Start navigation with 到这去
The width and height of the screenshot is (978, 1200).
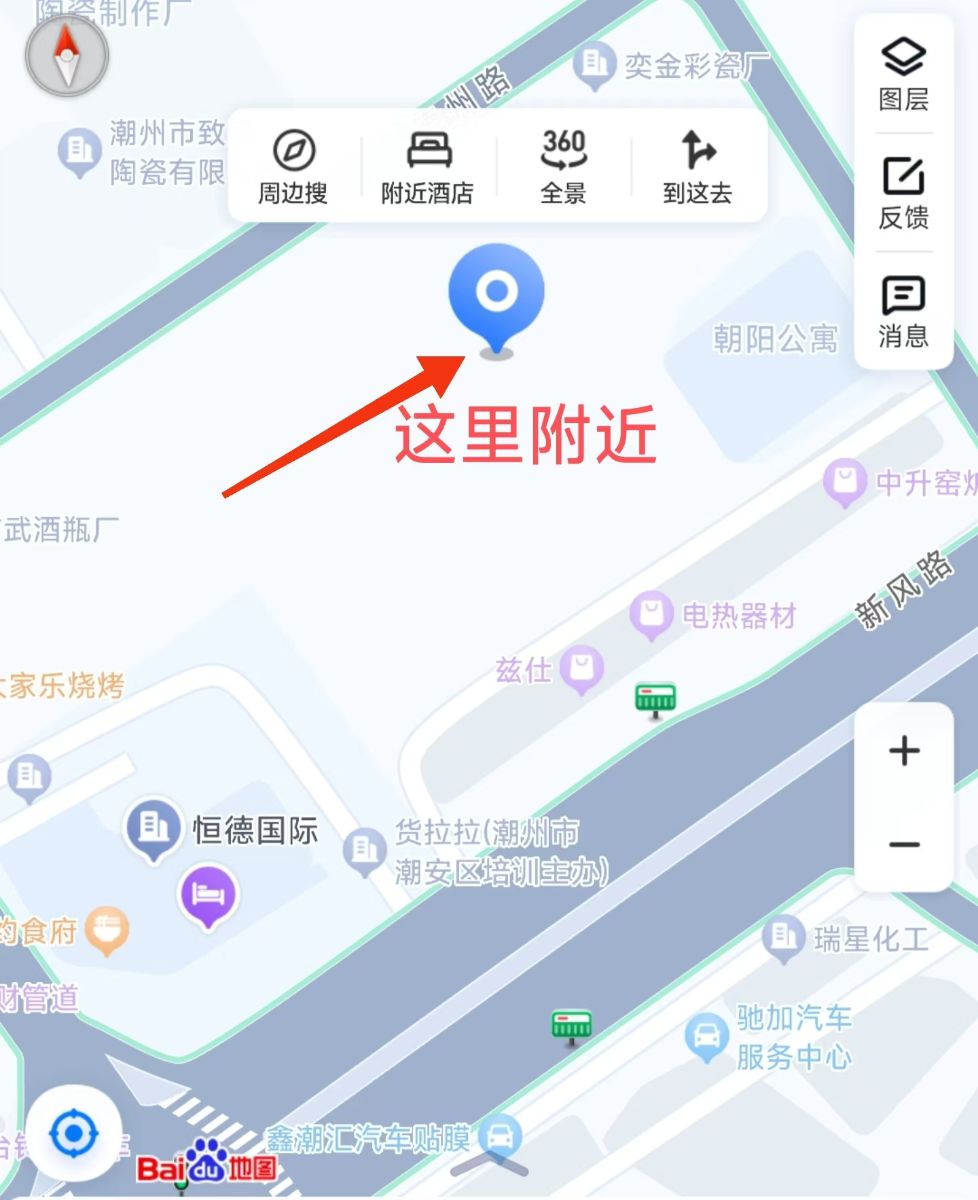click(x=698, y=166)
